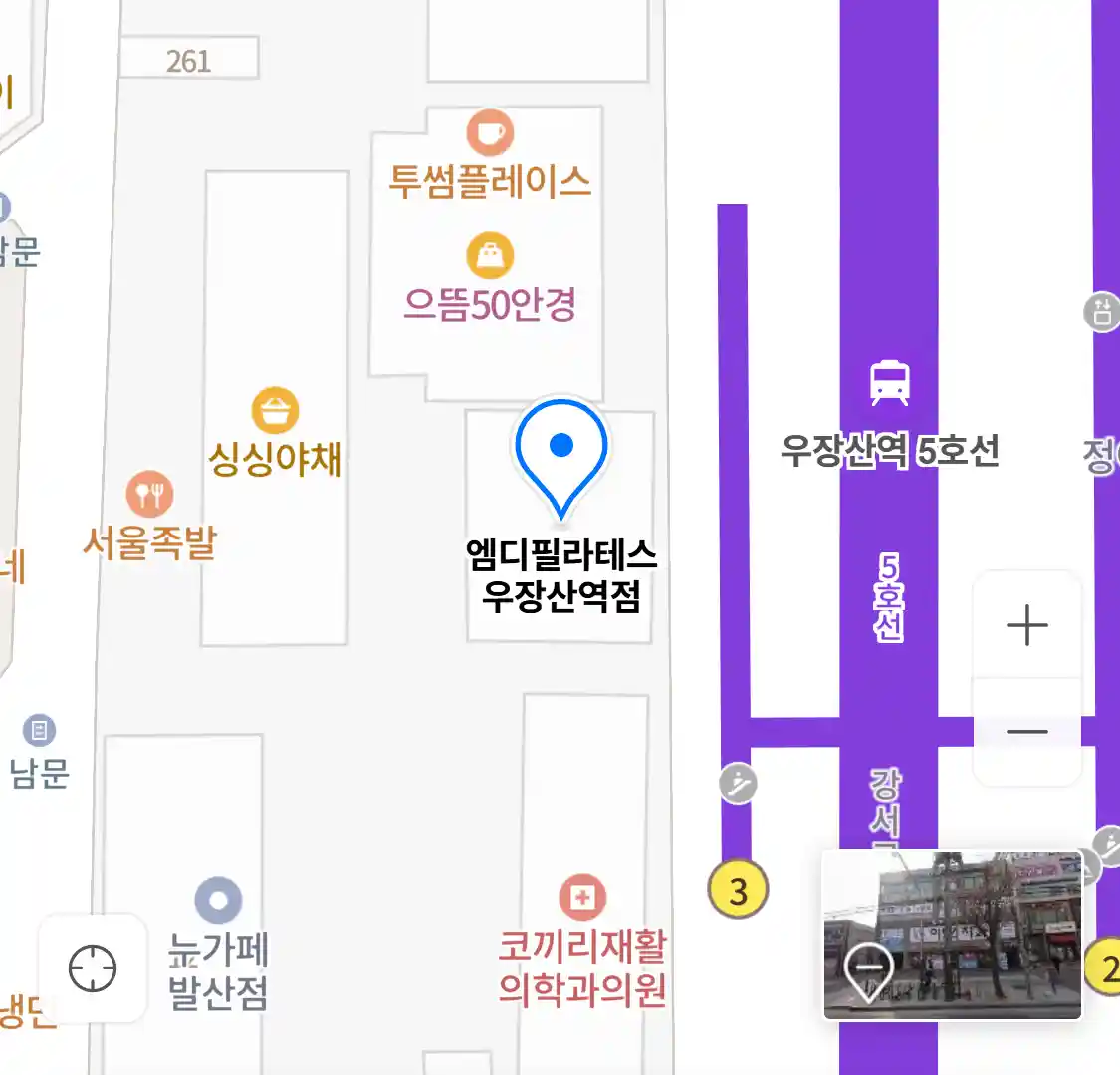Screen dimensions: 1120x1075
Task: View the 서울족발 restaurant marker
Action: 149,494
